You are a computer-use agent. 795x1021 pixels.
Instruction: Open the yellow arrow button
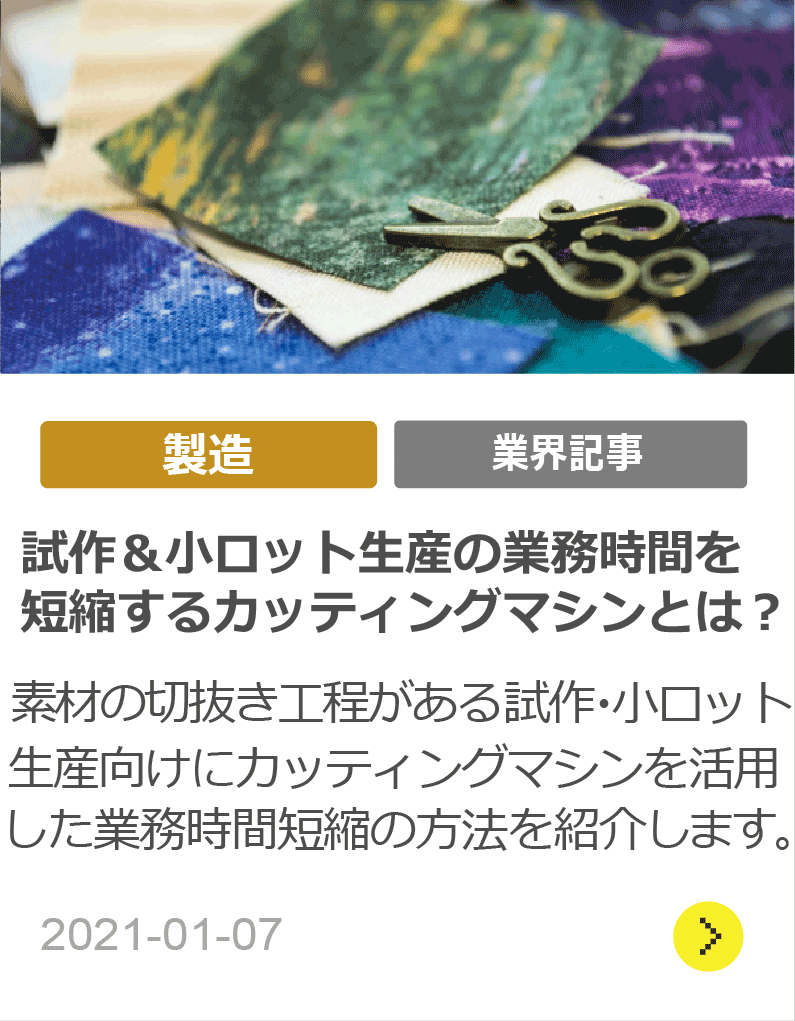point(708,936)
